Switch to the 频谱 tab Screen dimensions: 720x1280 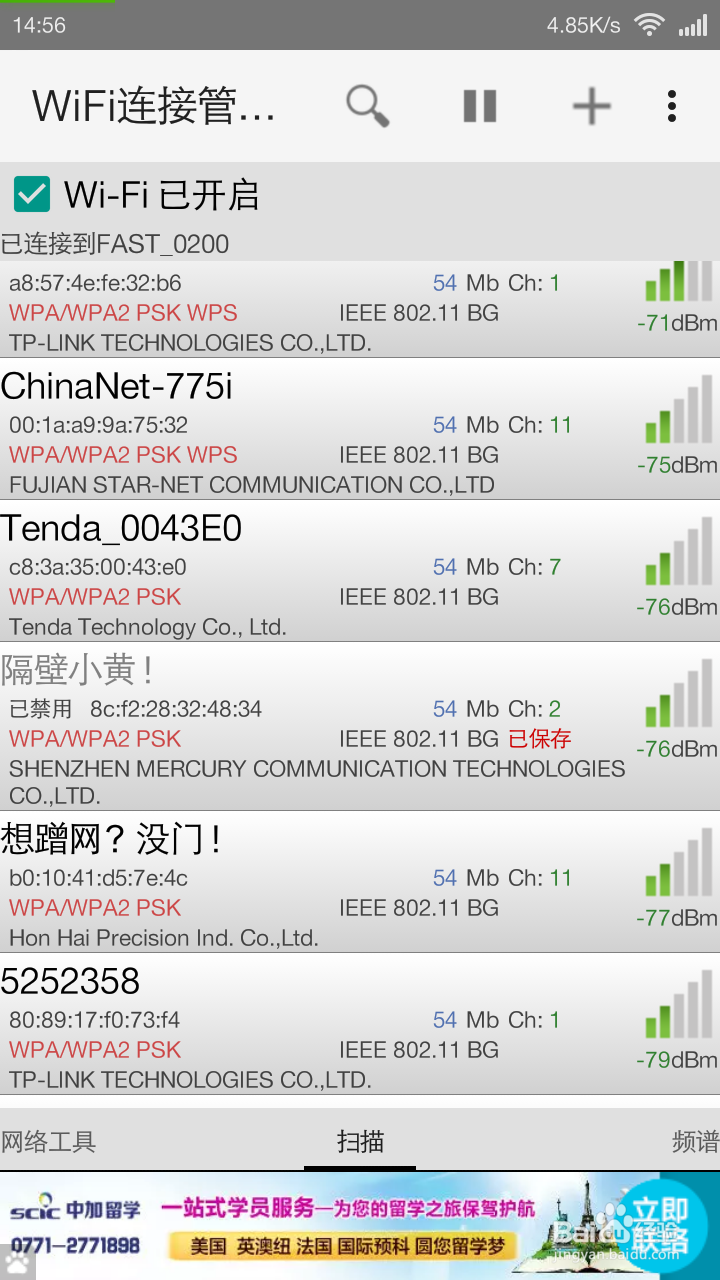694,1141
